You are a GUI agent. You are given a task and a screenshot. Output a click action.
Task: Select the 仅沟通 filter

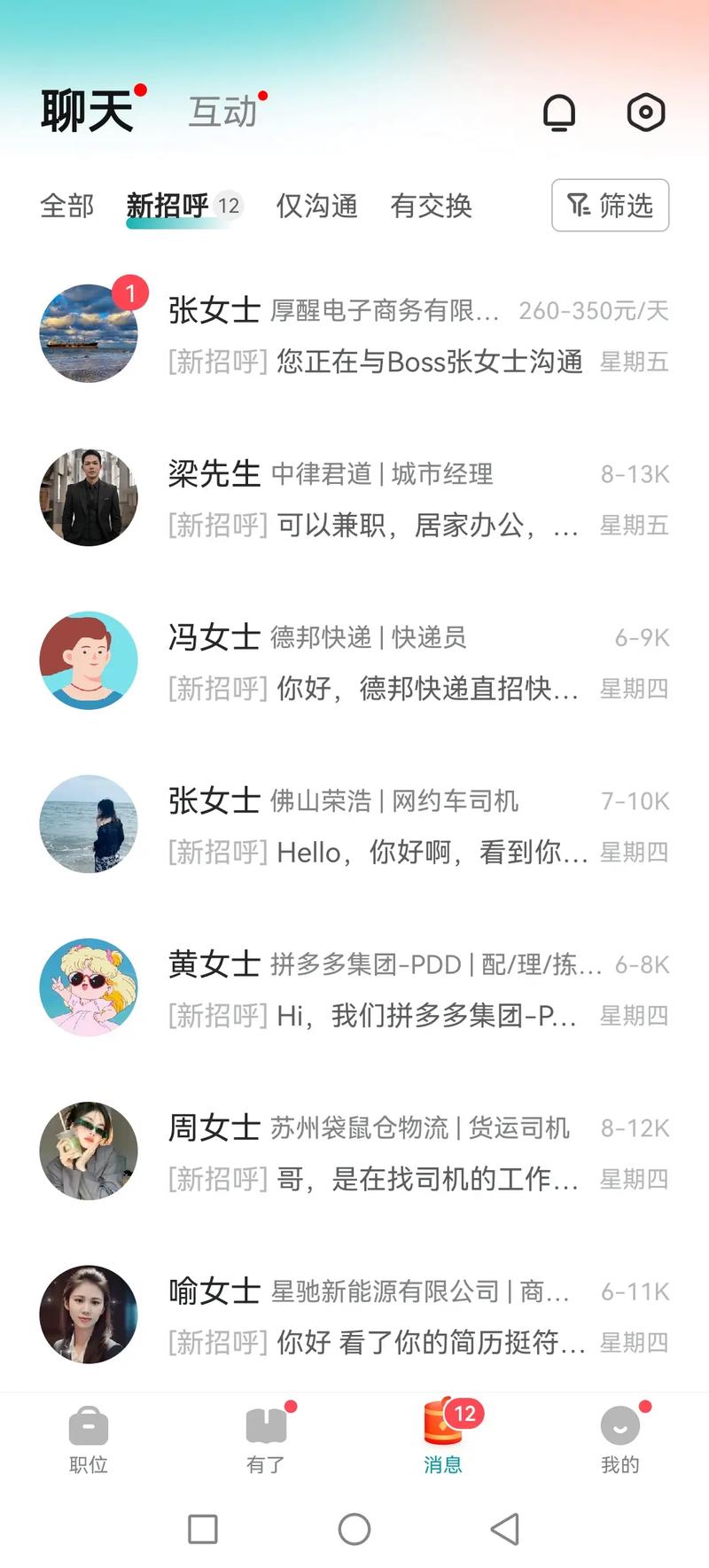[x=315, y=207]
